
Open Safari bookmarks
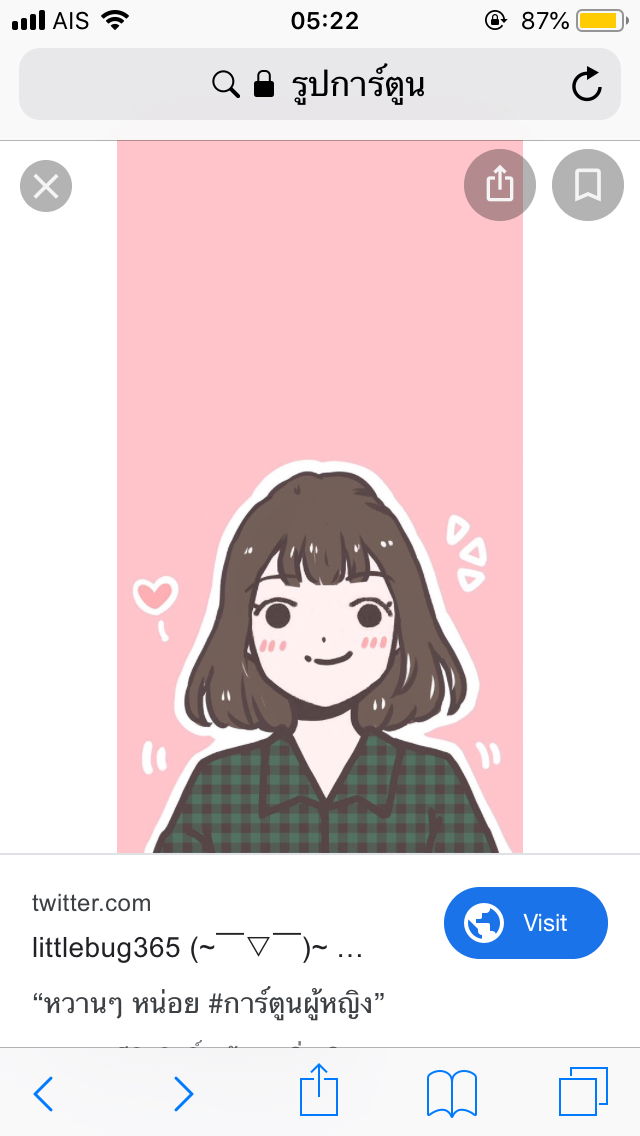tap(451, 1092)
